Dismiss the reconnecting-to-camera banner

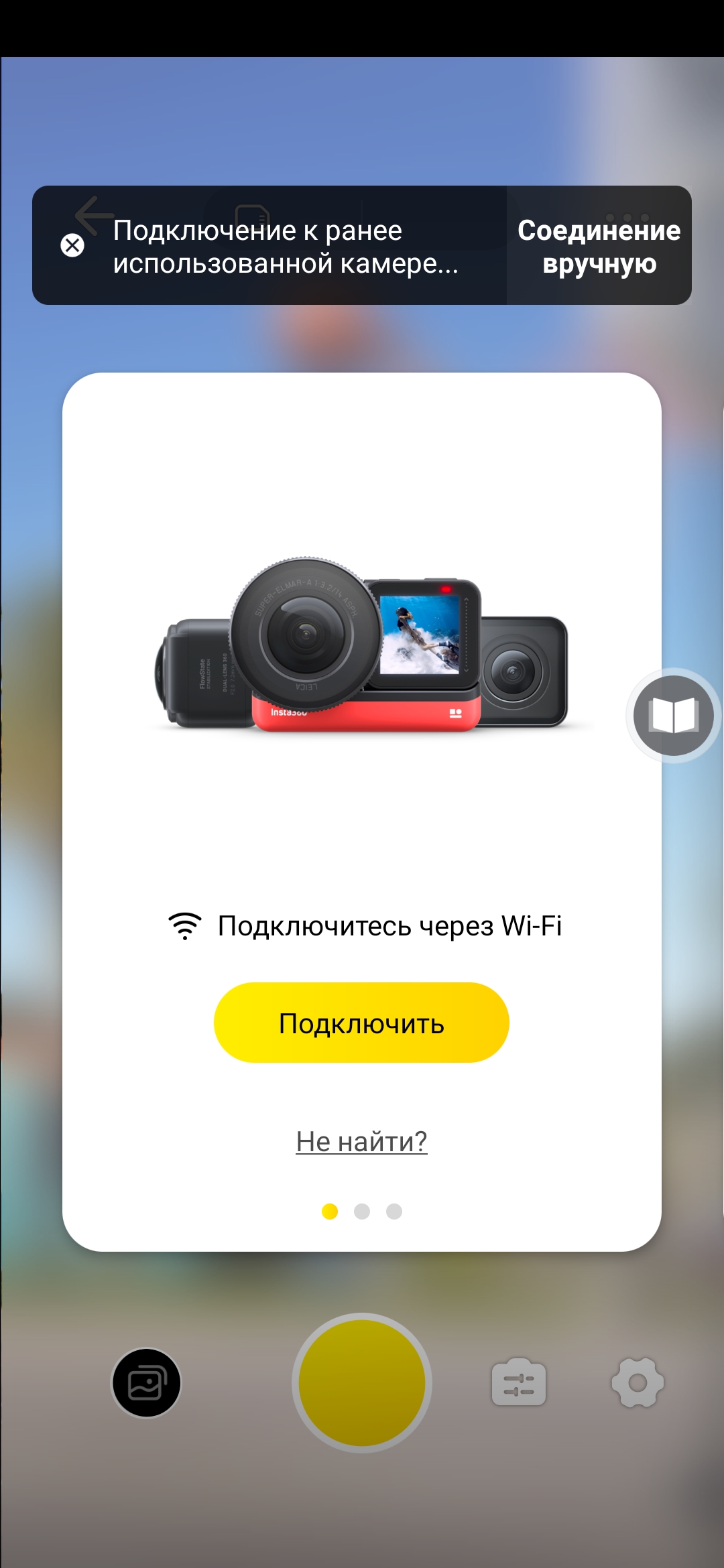tap(72, 245)
